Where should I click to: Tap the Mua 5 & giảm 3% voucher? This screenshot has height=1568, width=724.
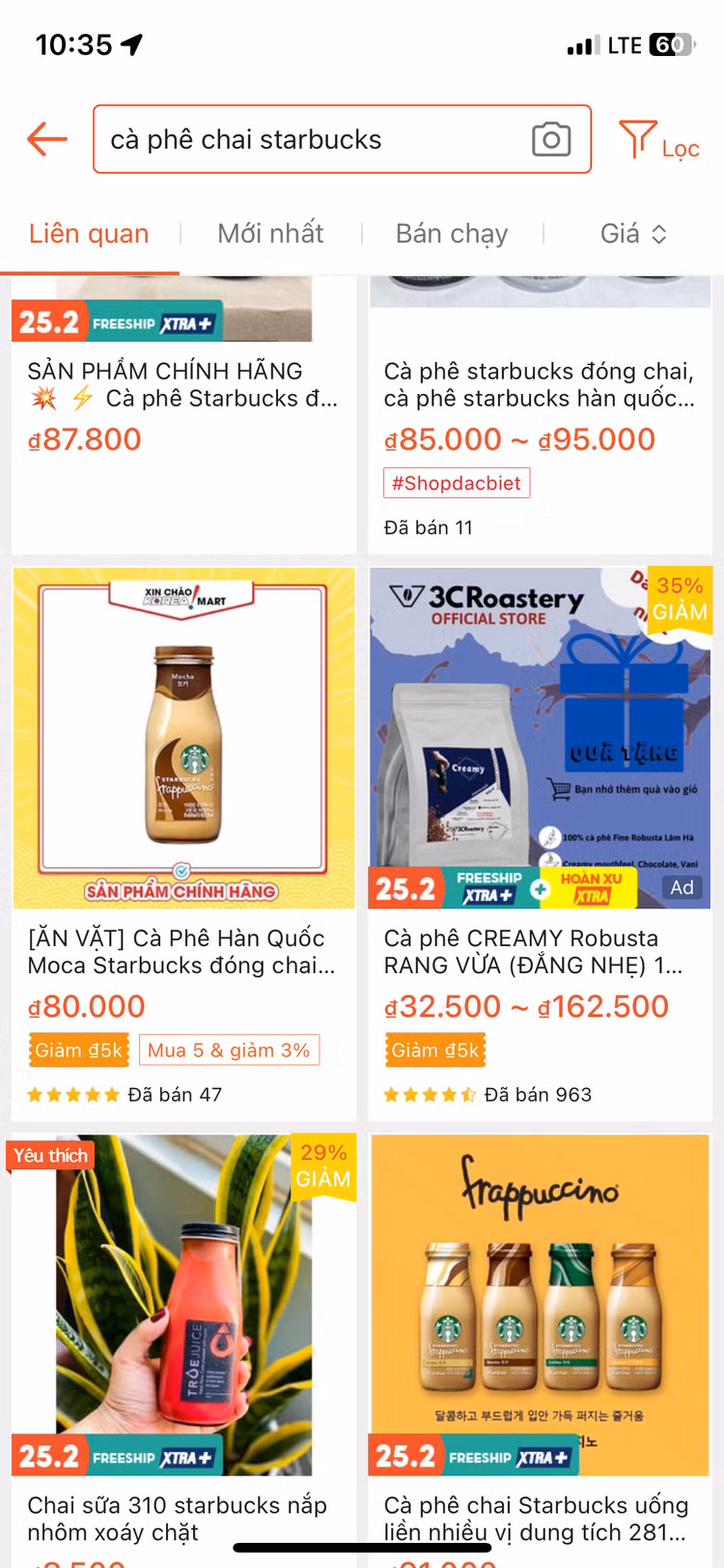click(229, 1049)
